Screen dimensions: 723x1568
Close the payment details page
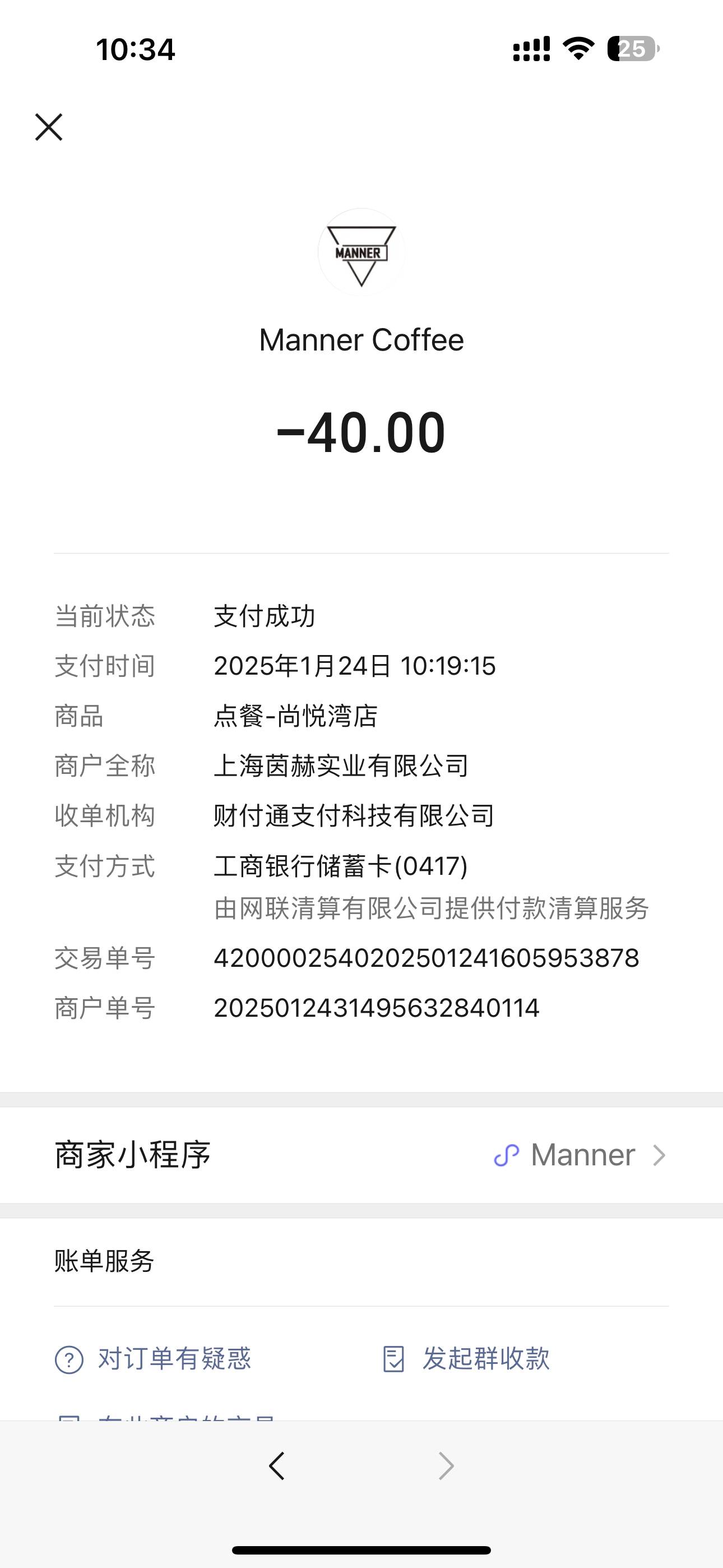(x=49, y=127)
